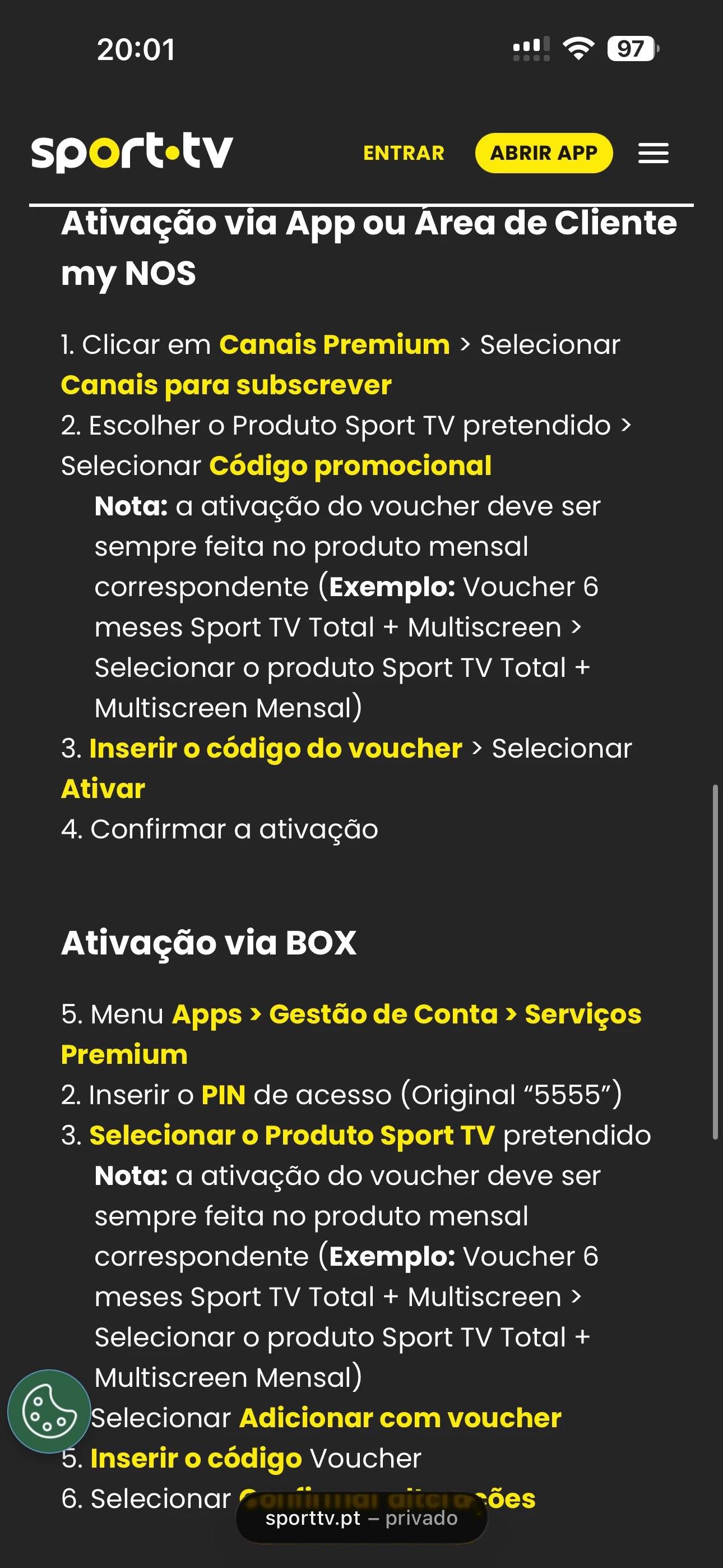Tap the ABRIR APP button

coord(544,153)
